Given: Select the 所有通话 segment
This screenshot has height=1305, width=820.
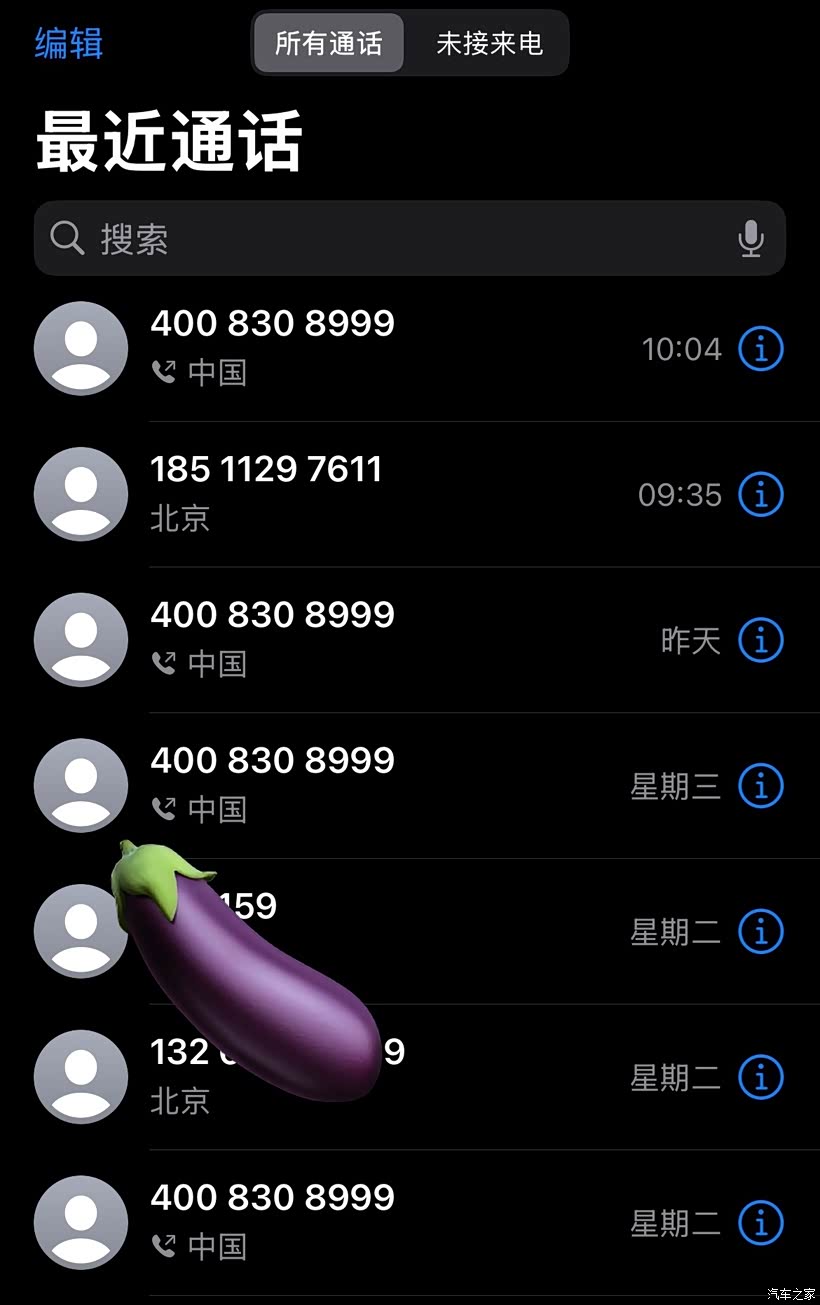Looking at the screenshot, I should (x=329, y=43).
